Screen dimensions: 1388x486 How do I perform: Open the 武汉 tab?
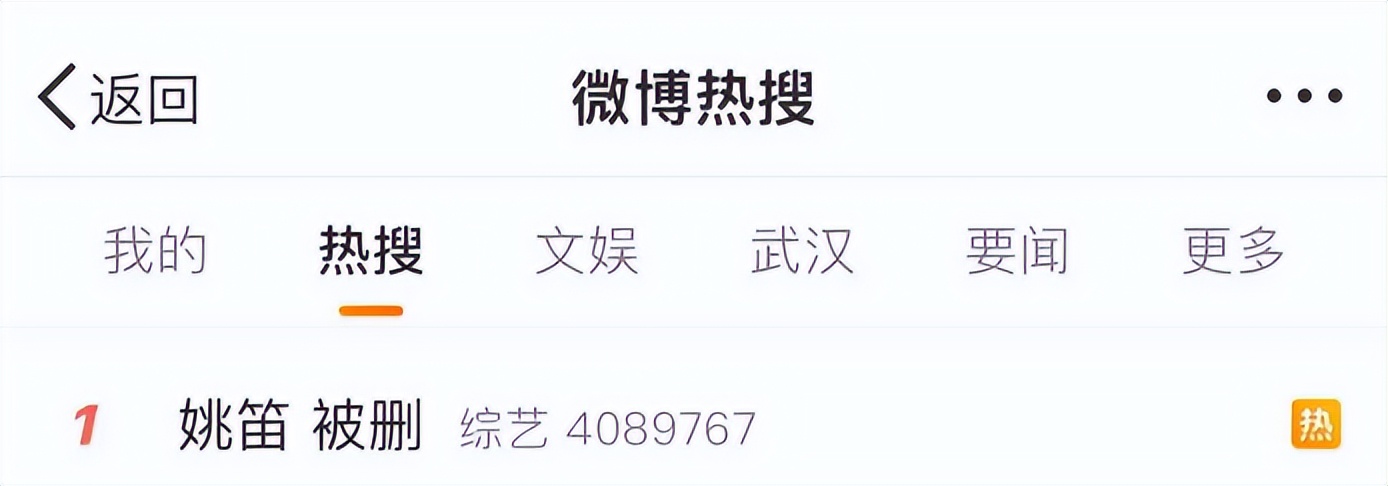(x=802, y=251)
